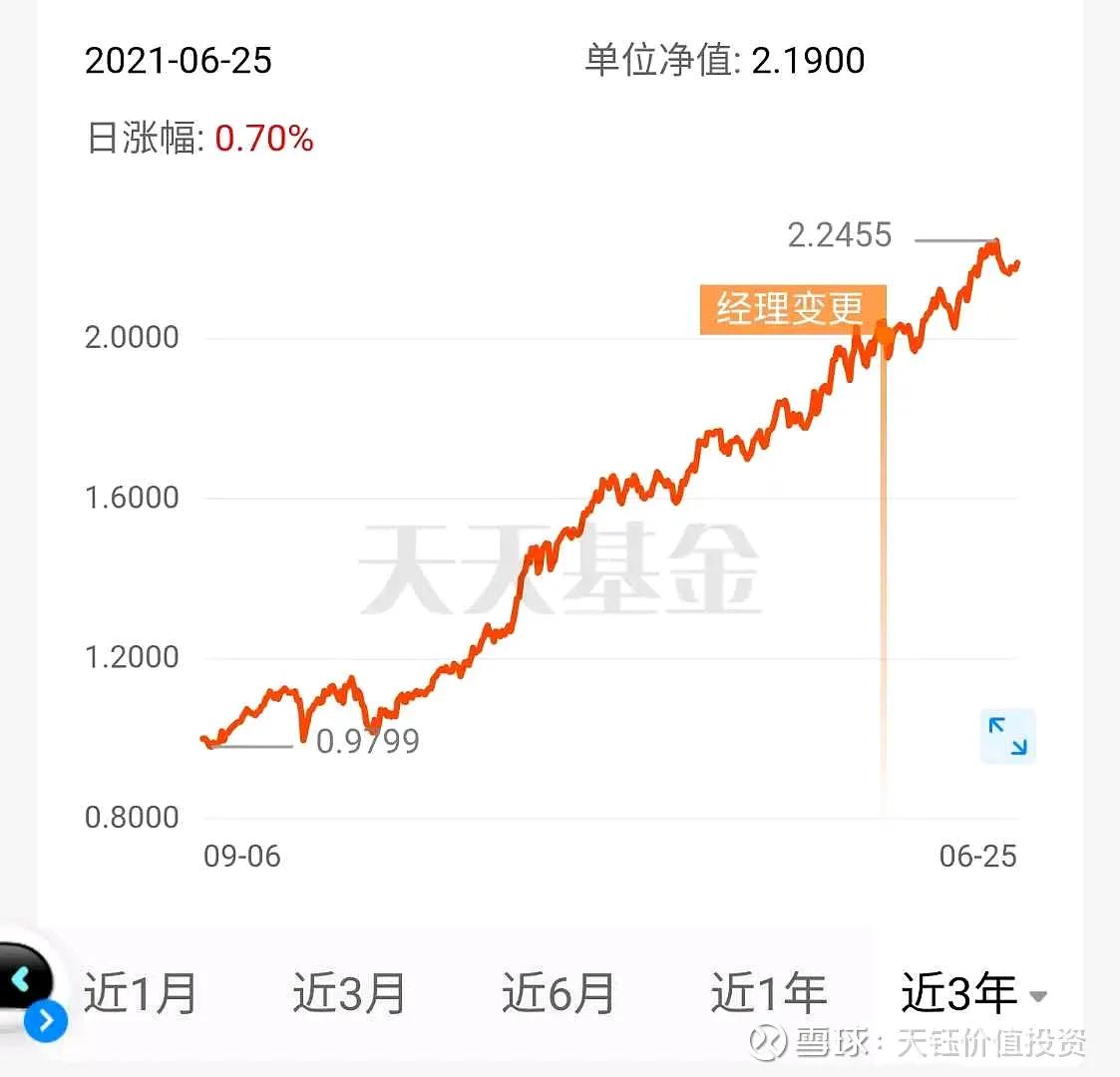This screenshot has width=1120, height=1077.
Task: Select the 近3月 time range
Action: click(x=349, y=993)
